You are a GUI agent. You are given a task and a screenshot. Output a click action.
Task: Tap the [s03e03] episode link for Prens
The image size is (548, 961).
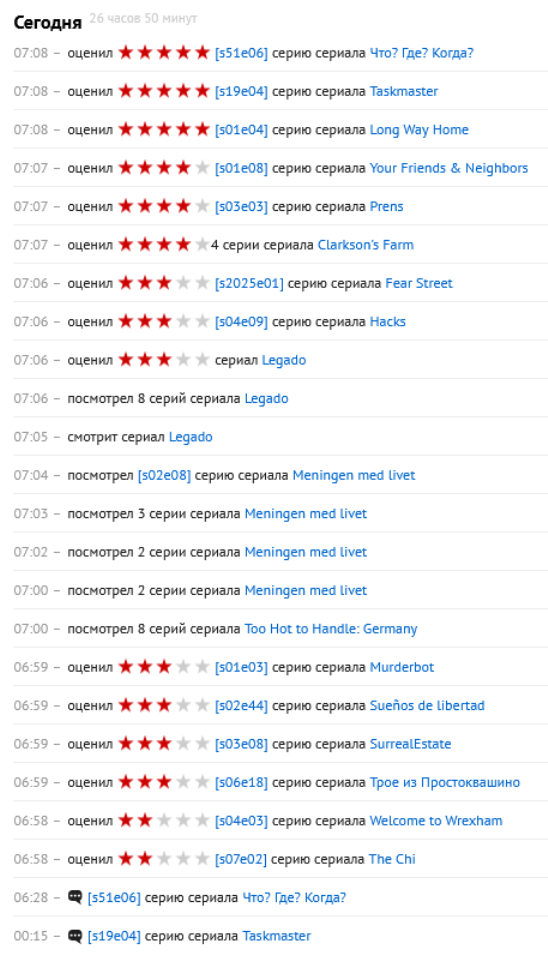[242, 207]
